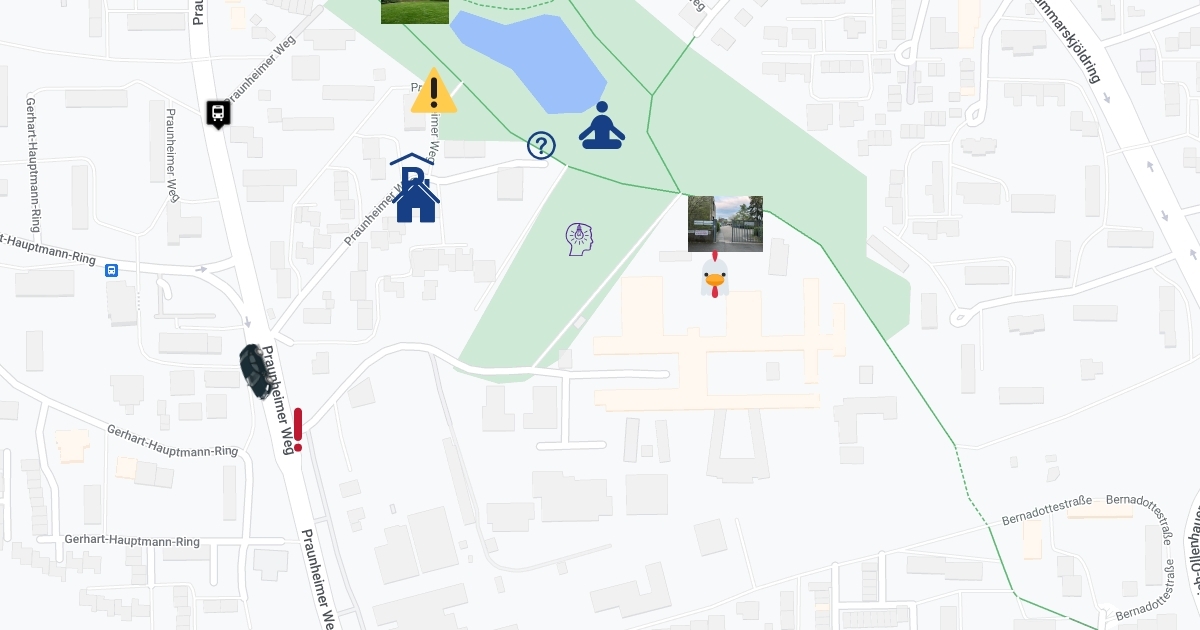
Task: Tap the red exclamation mark marker
Action: 297,429
